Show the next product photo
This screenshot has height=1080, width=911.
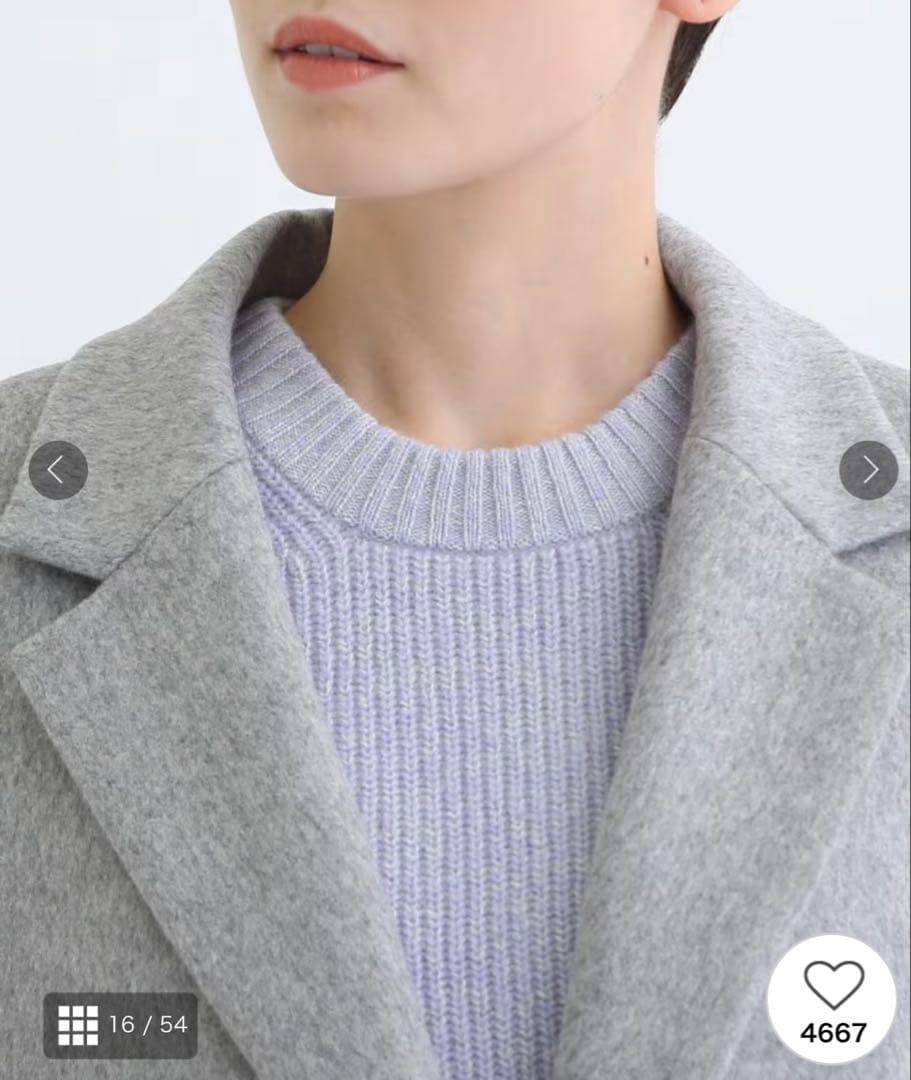(x=868, y=470)
